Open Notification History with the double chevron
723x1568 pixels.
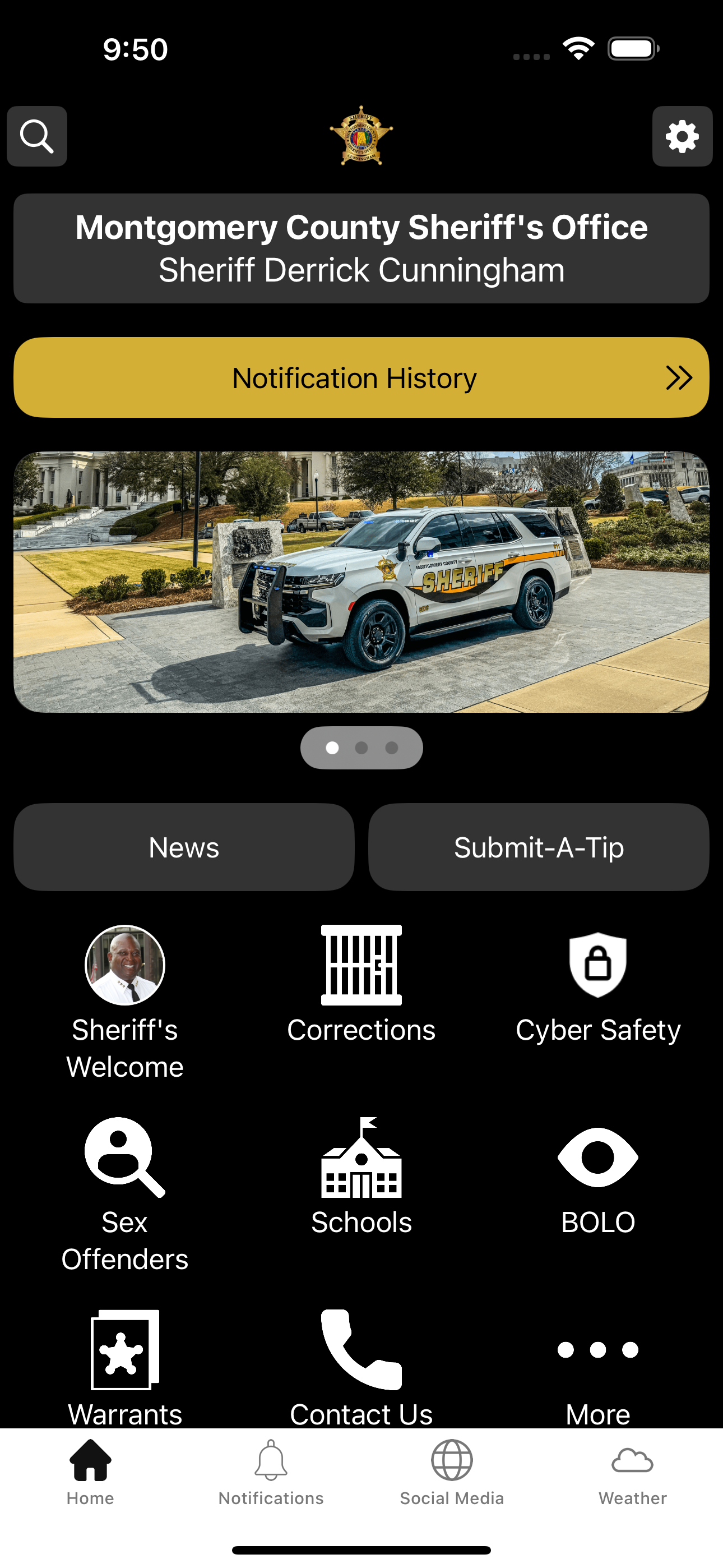coord(679,377)
